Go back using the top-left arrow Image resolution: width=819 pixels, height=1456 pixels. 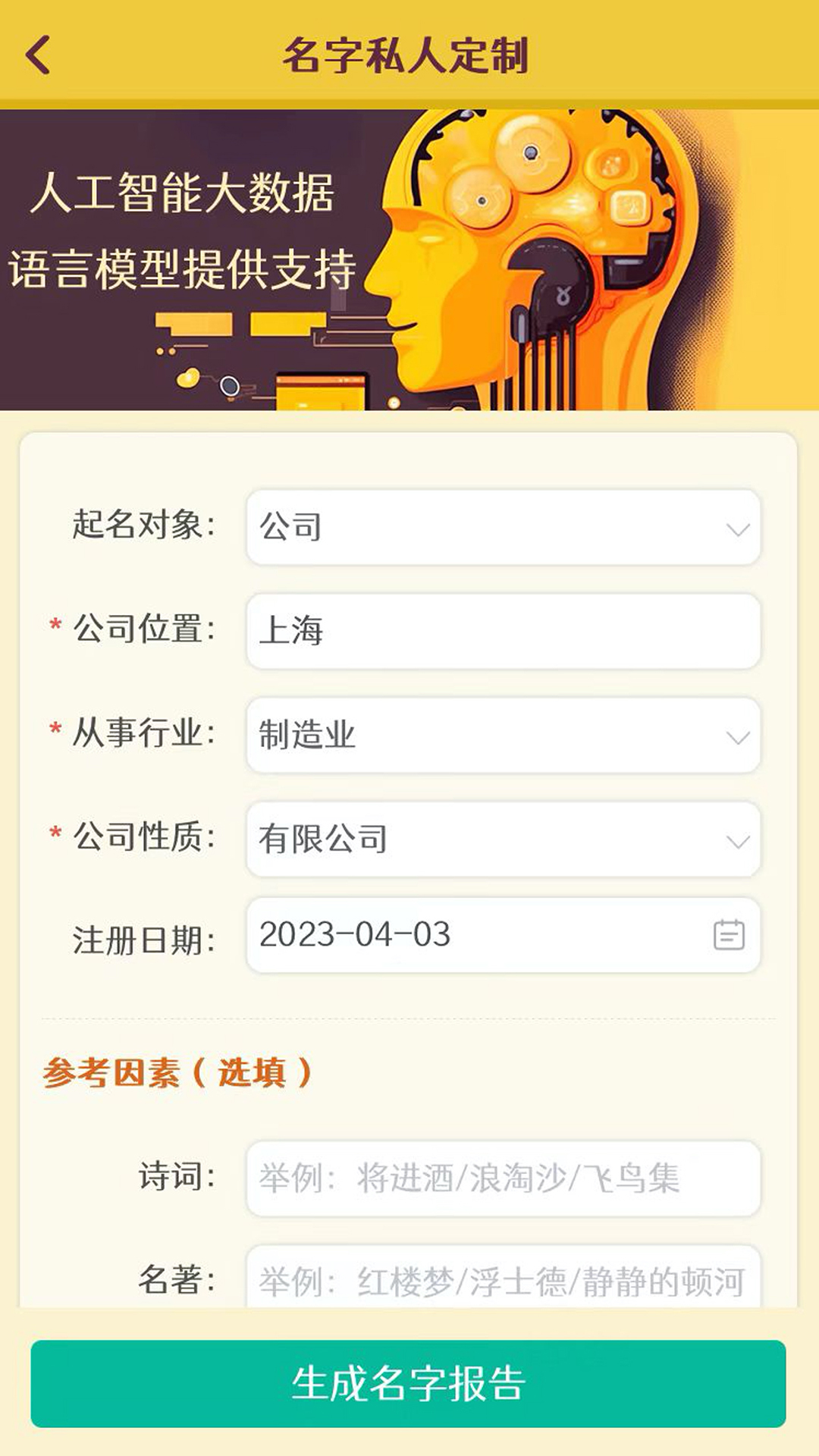coord(38,55)
